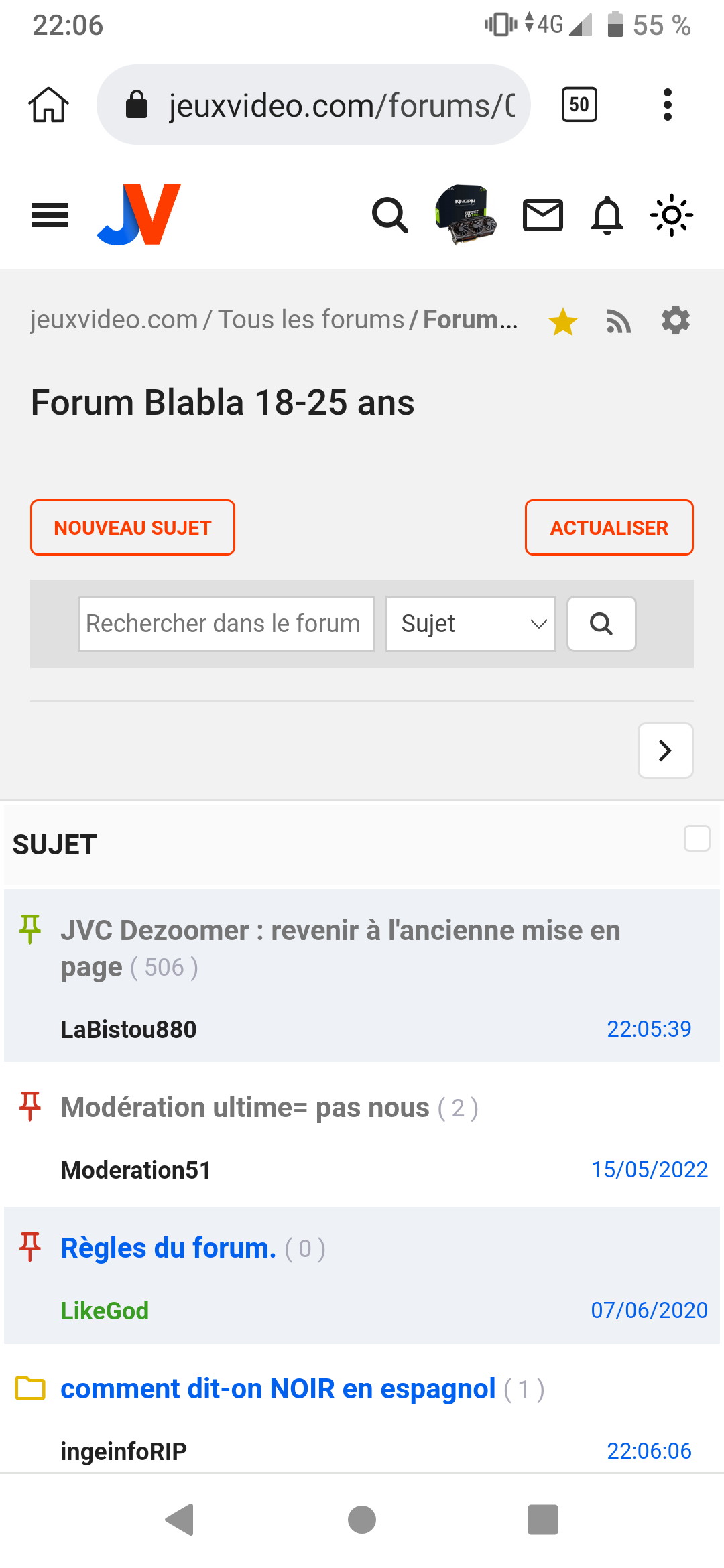Refresh the list with ACTUALISER

pos(609,527)
